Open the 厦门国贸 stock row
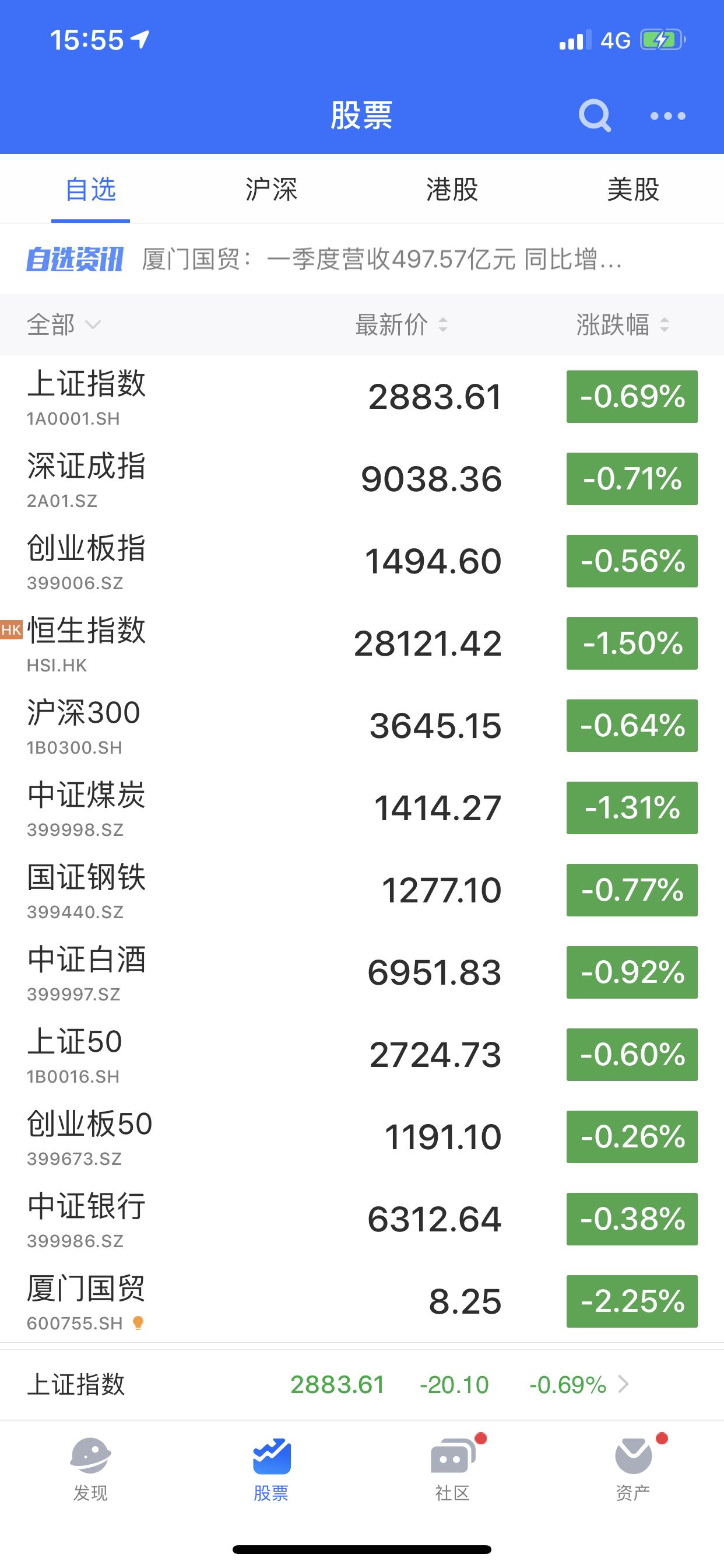Screen dimensions: 724x1568 [243, 1301]
